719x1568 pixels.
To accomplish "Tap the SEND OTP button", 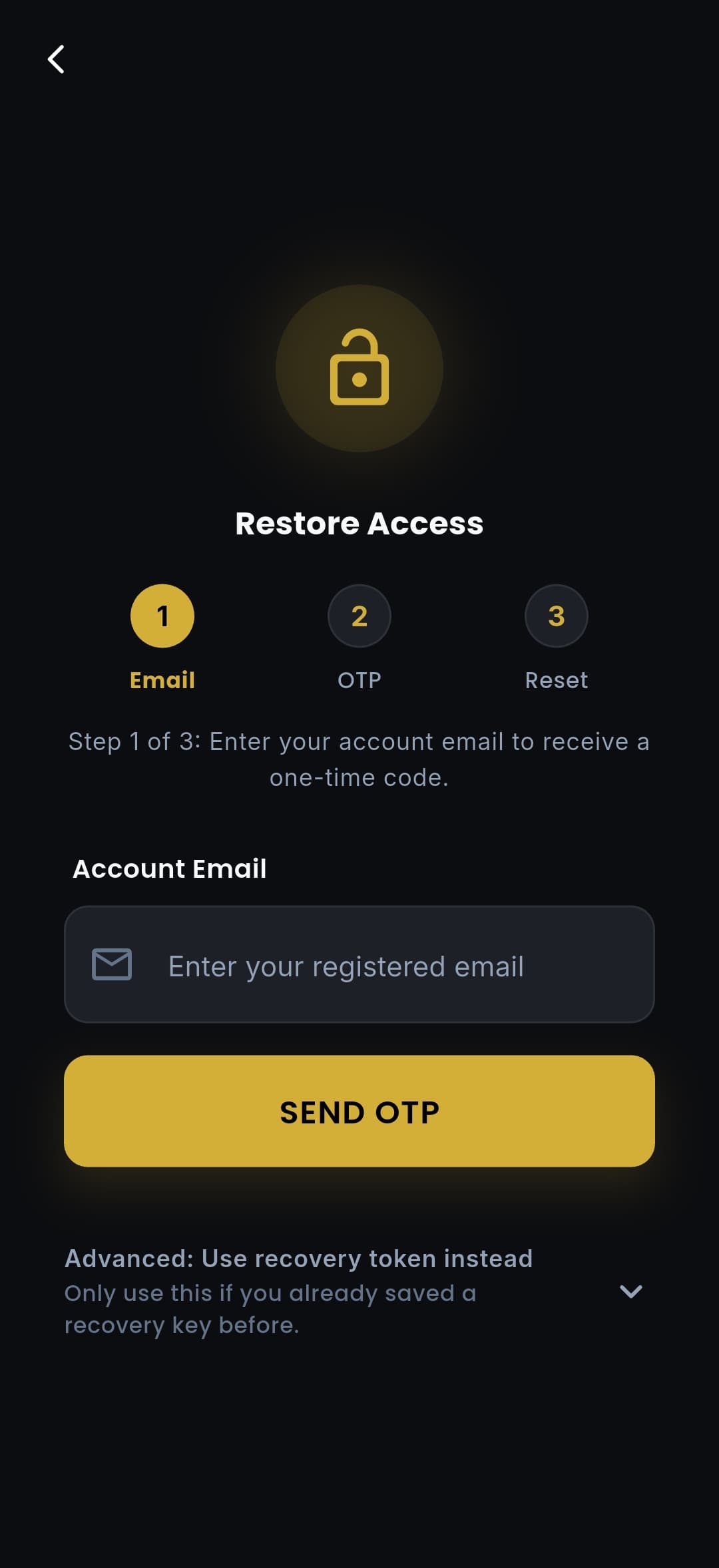I will pyautogui.click(x=359, y=1111).
